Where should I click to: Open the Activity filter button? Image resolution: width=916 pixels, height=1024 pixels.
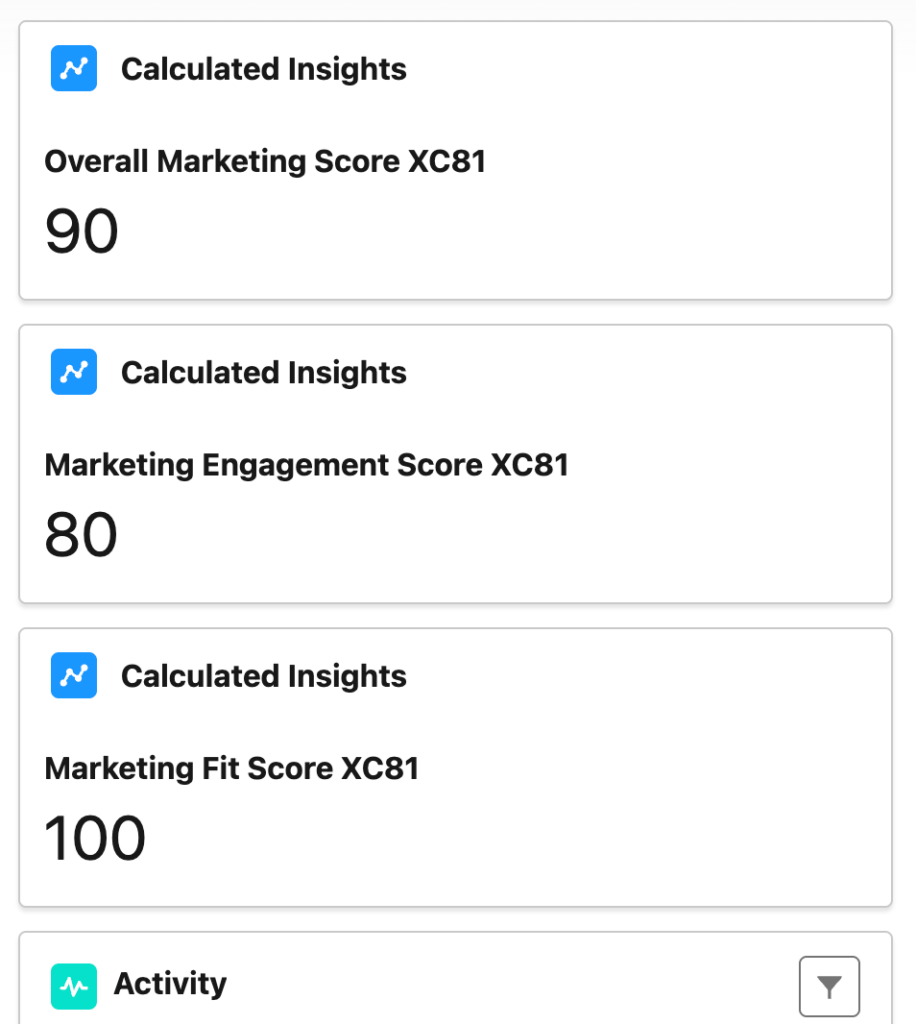point(829,987)
